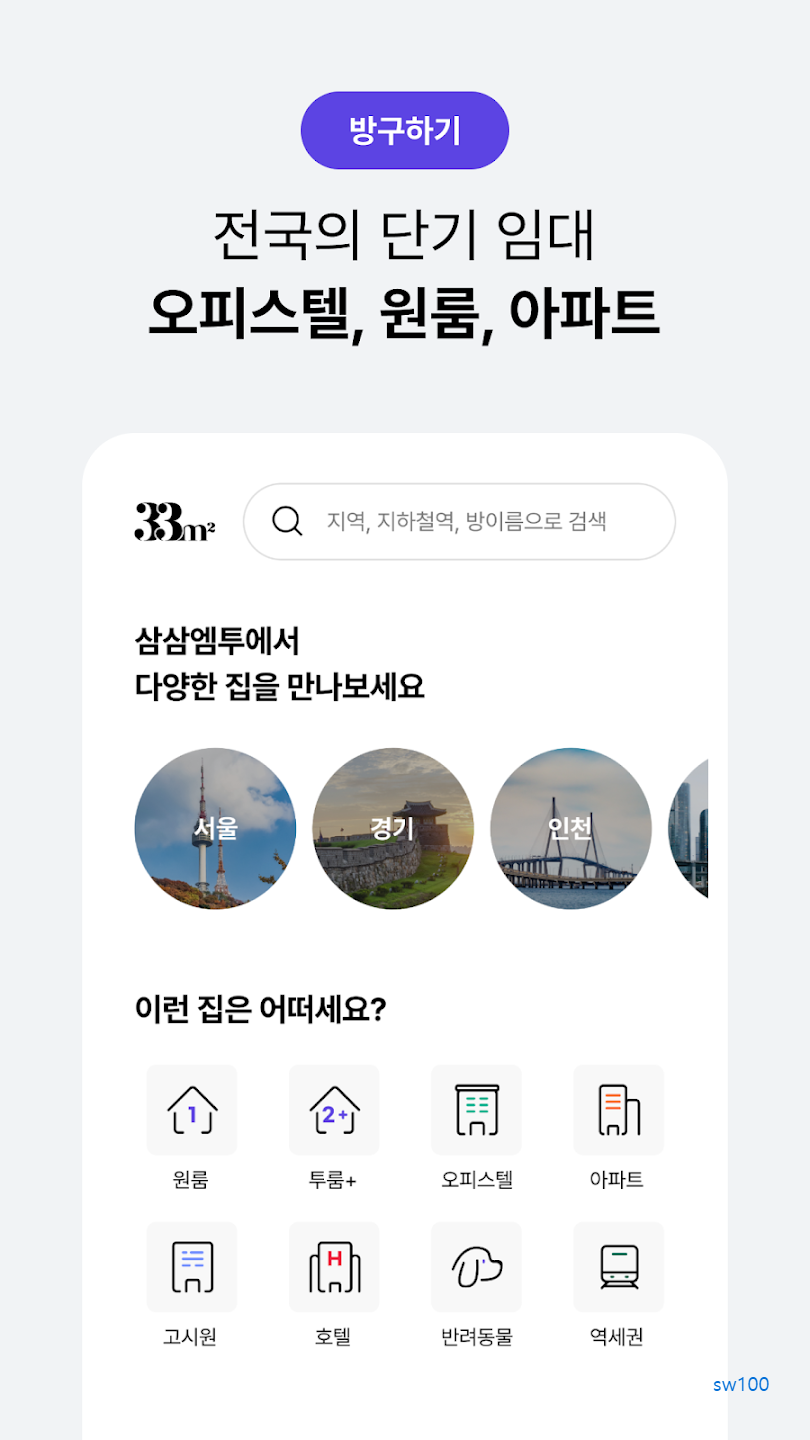Select the 고시원 category icon
The height and width of the screenshot is (1440, 810).
pyautogui.click(x=191, y=1266)
